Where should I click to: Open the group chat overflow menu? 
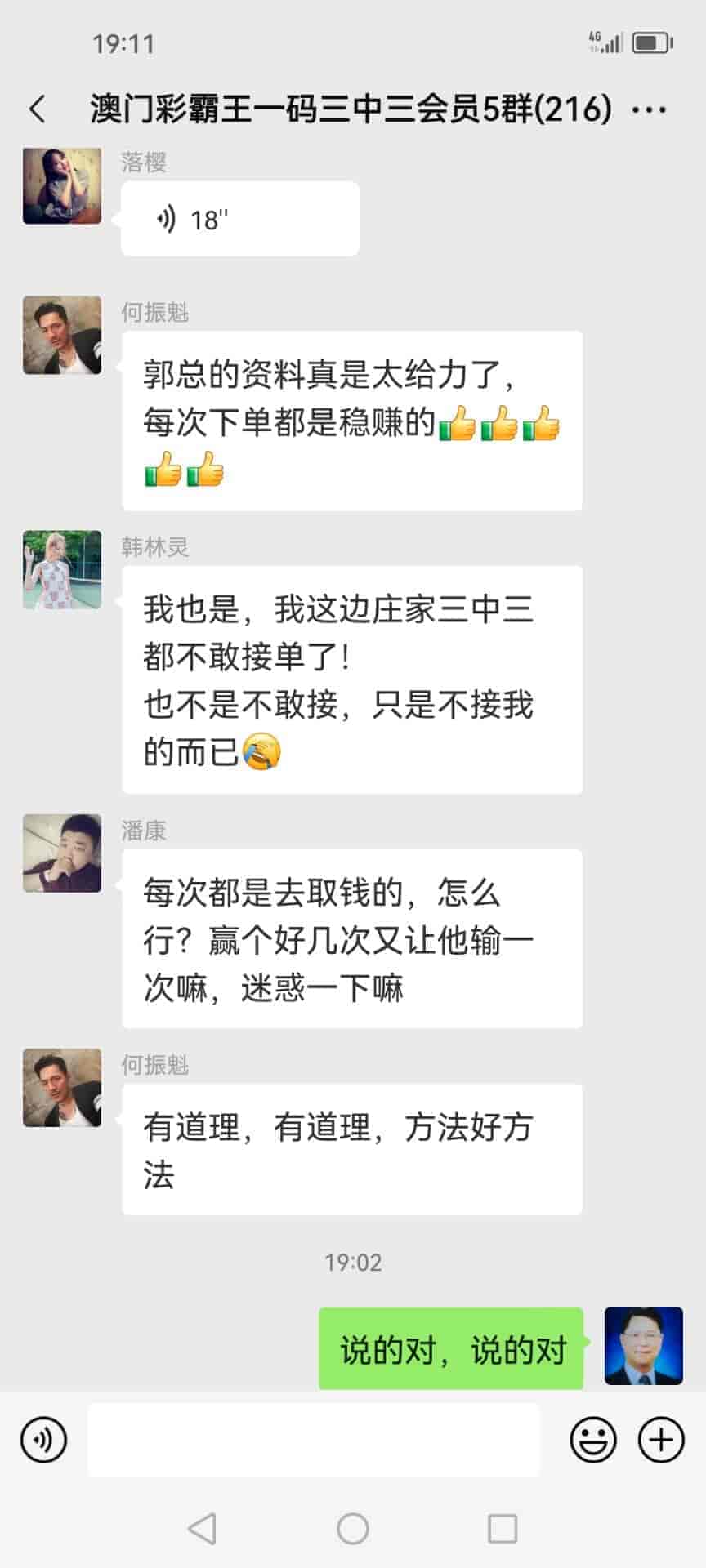(649, 109)
